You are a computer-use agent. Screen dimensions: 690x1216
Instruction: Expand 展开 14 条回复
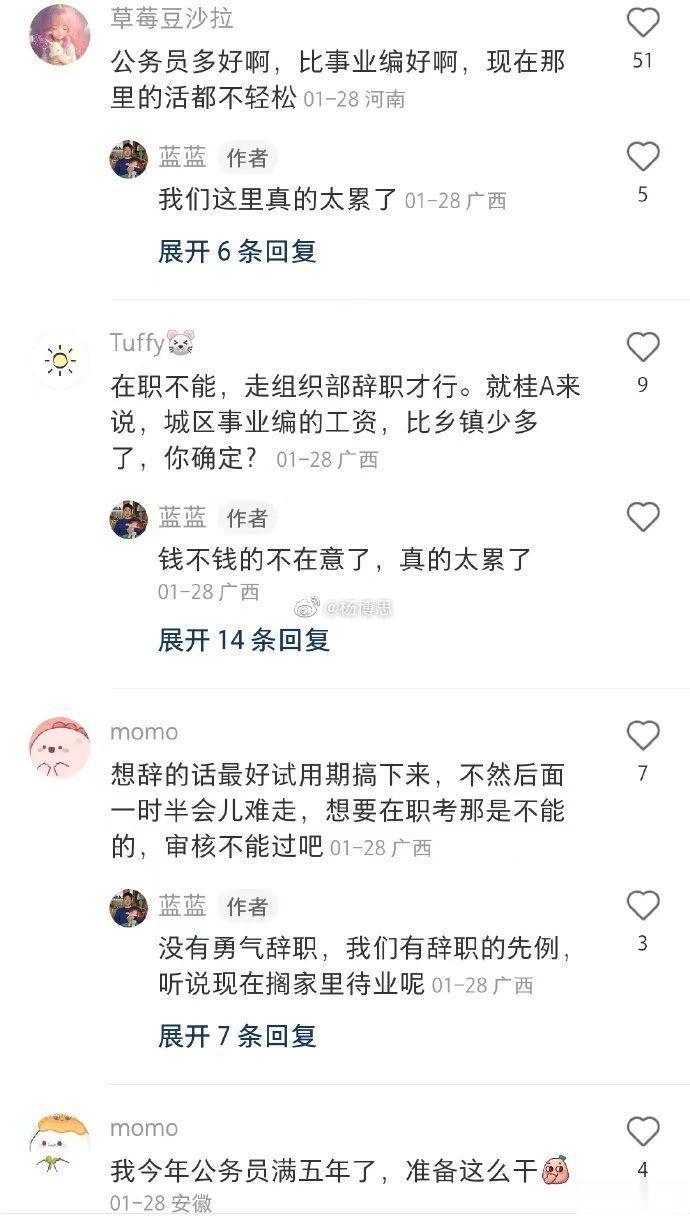coord(244,640)
